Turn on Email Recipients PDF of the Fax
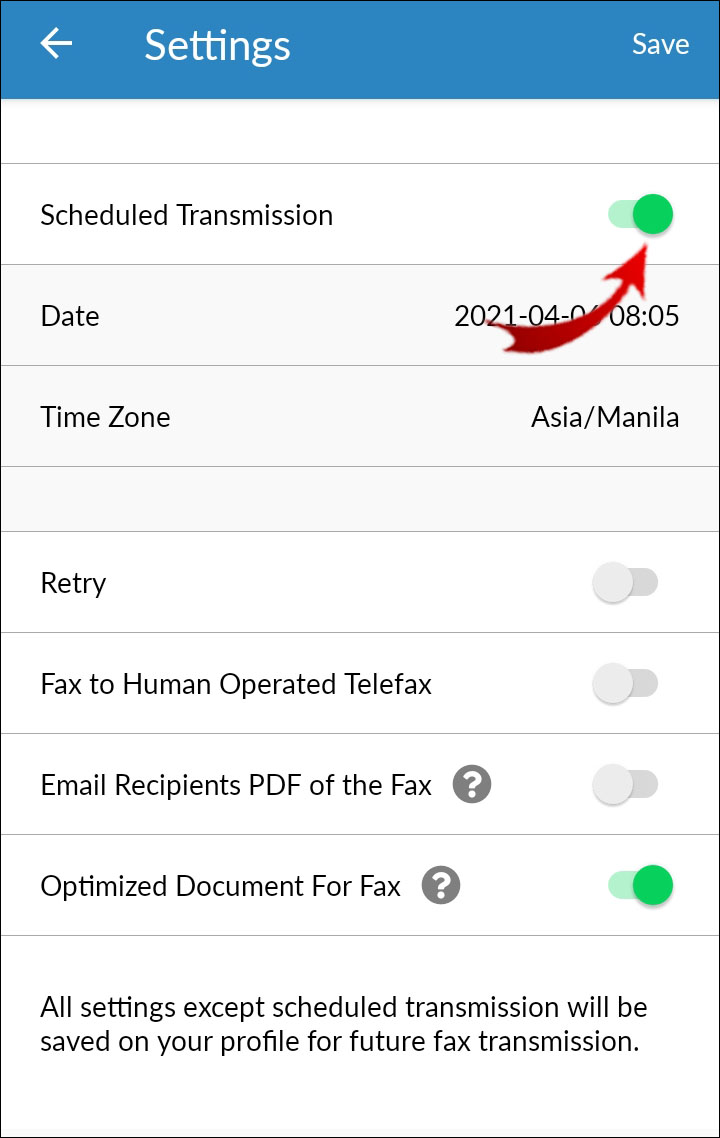This screenshot has height=1138, width=720. (x=626, y=785)
